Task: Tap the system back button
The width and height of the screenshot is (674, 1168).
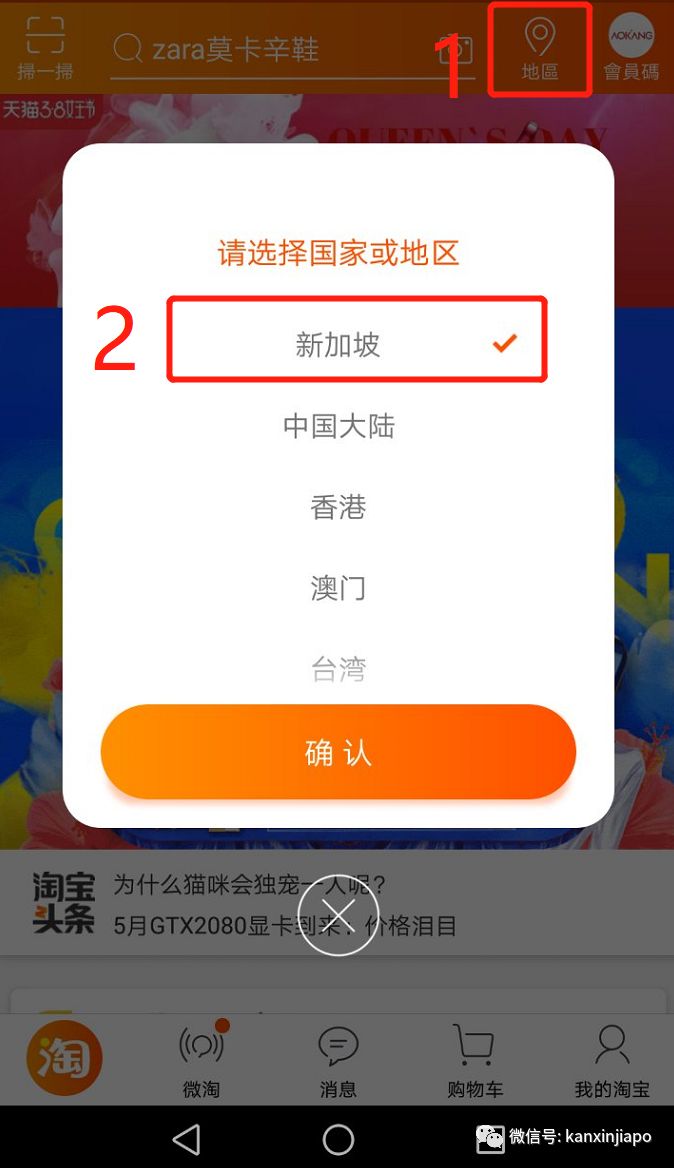Action: pyautogui.click(x=186, y=1139)
